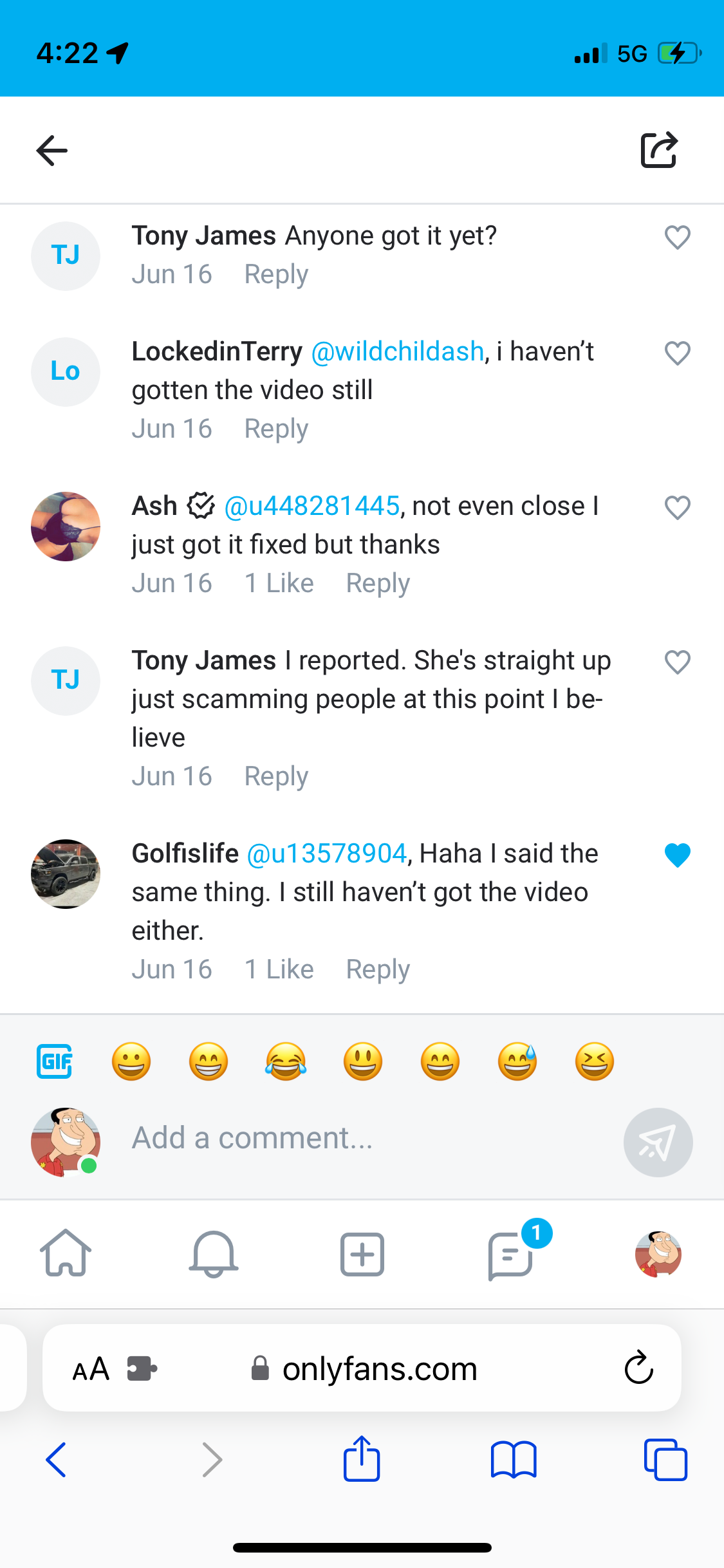This screenshot has width=724, height=1568.
Task: Share this post via top-right icon
Action: 658,151
